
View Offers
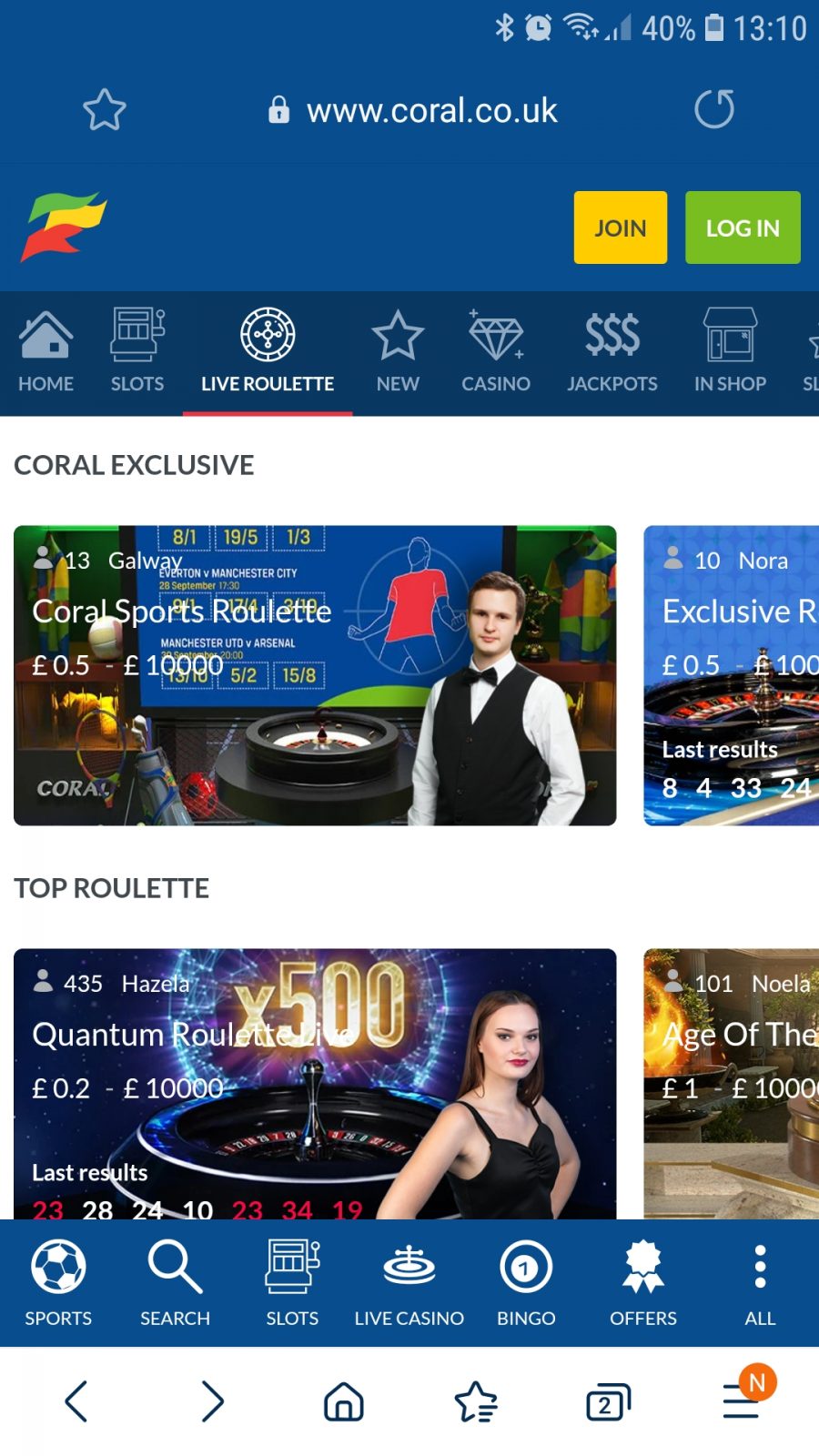click(643, 1283)
